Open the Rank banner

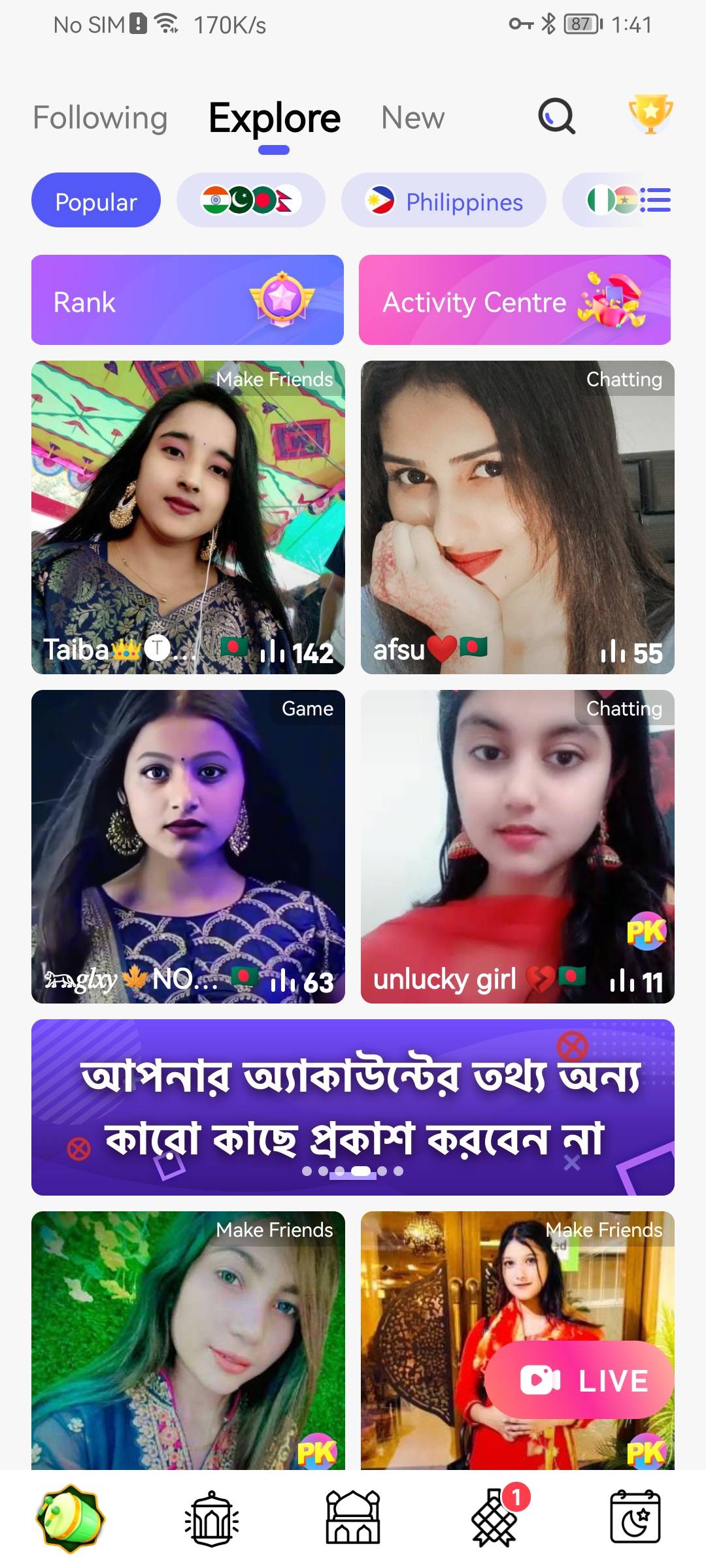(187, 300)
